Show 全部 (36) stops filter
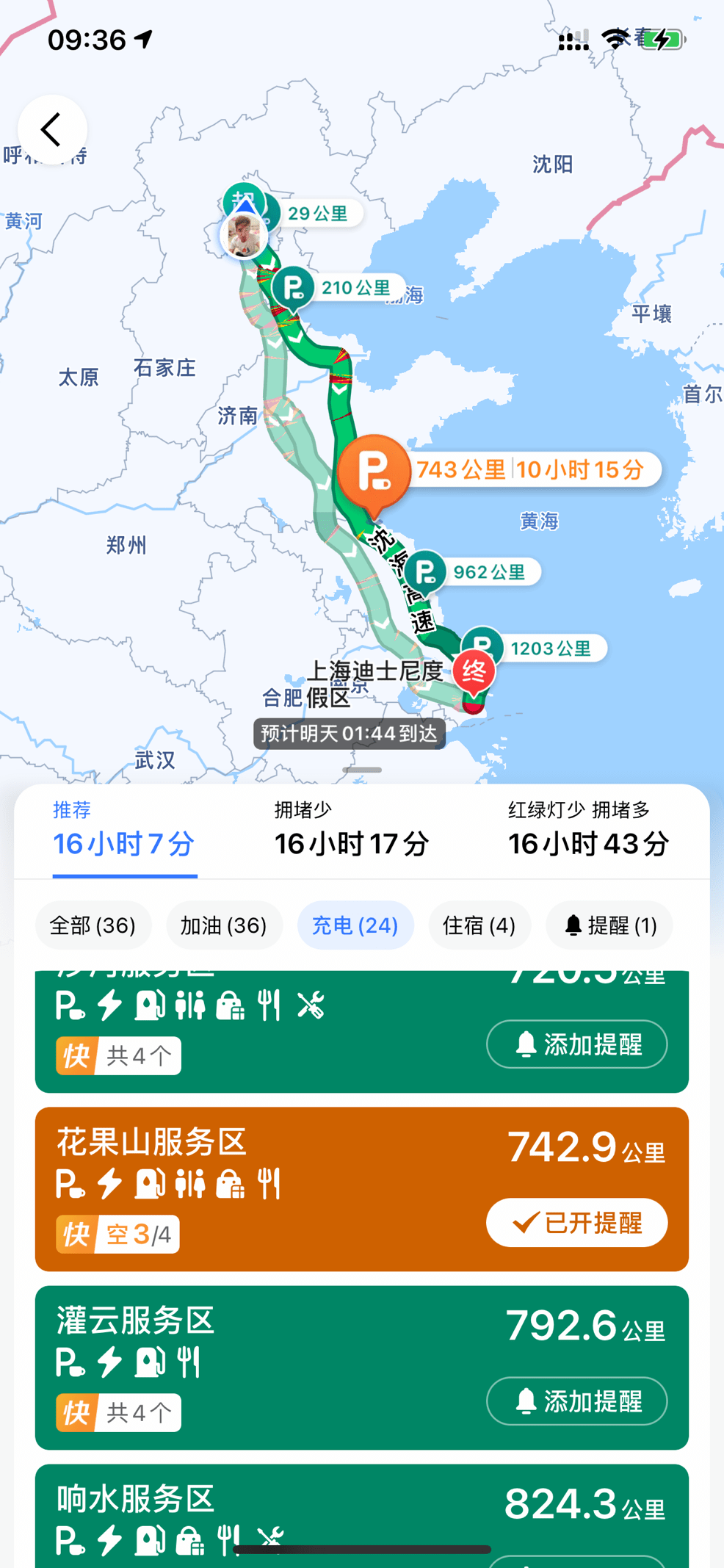 coord(93,925)
